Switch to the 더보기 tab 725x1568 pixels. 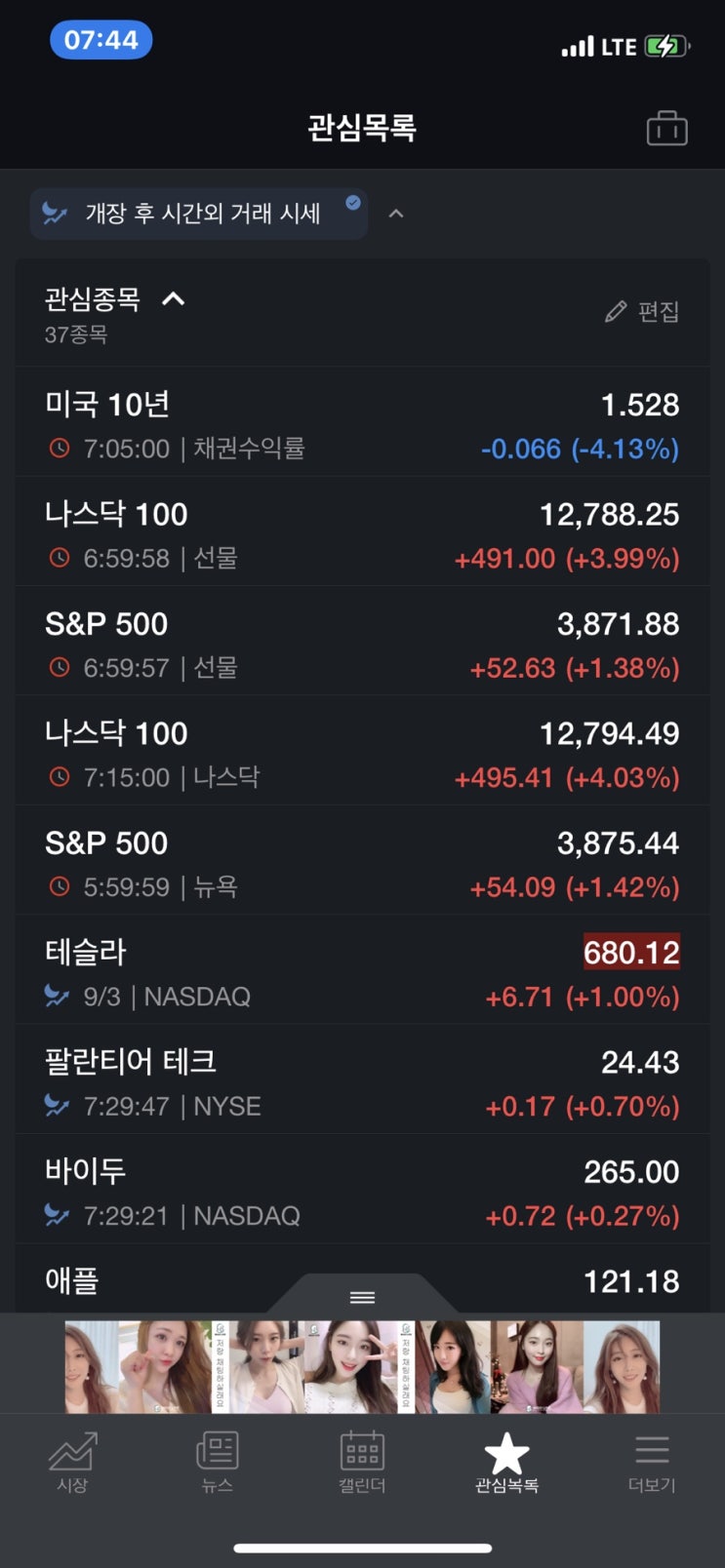[652, 1462]
